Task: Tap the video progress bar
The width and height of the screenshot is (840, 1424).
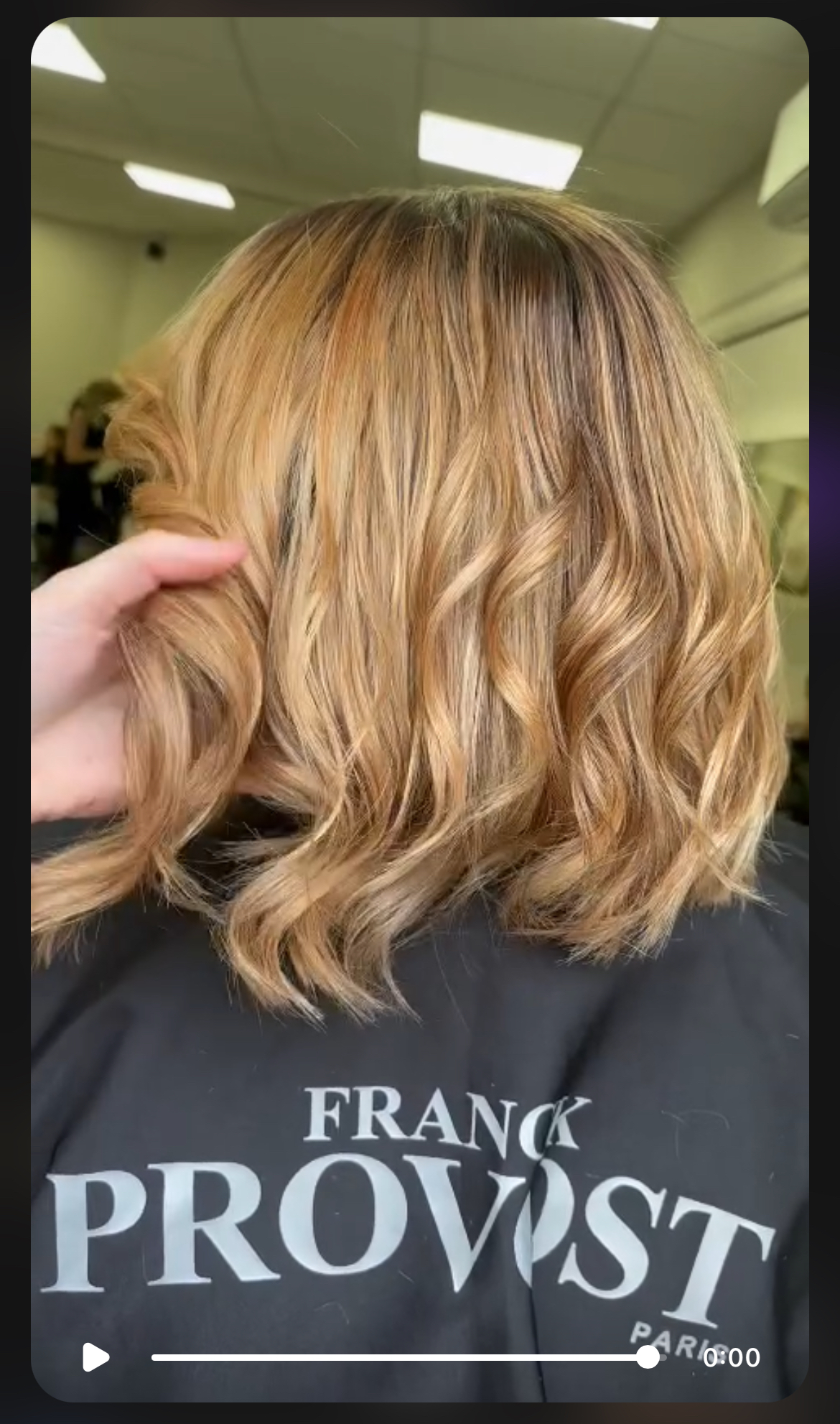Action: click(405, 1357)
